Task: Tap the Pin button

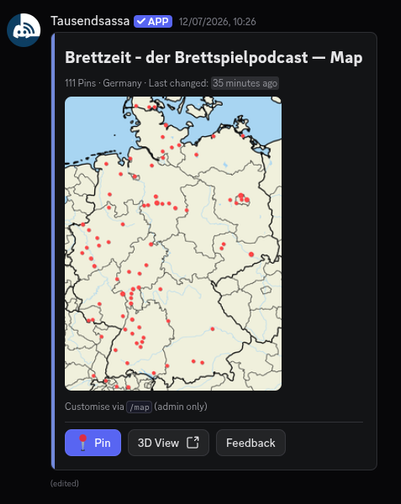Action: [93, 443]
